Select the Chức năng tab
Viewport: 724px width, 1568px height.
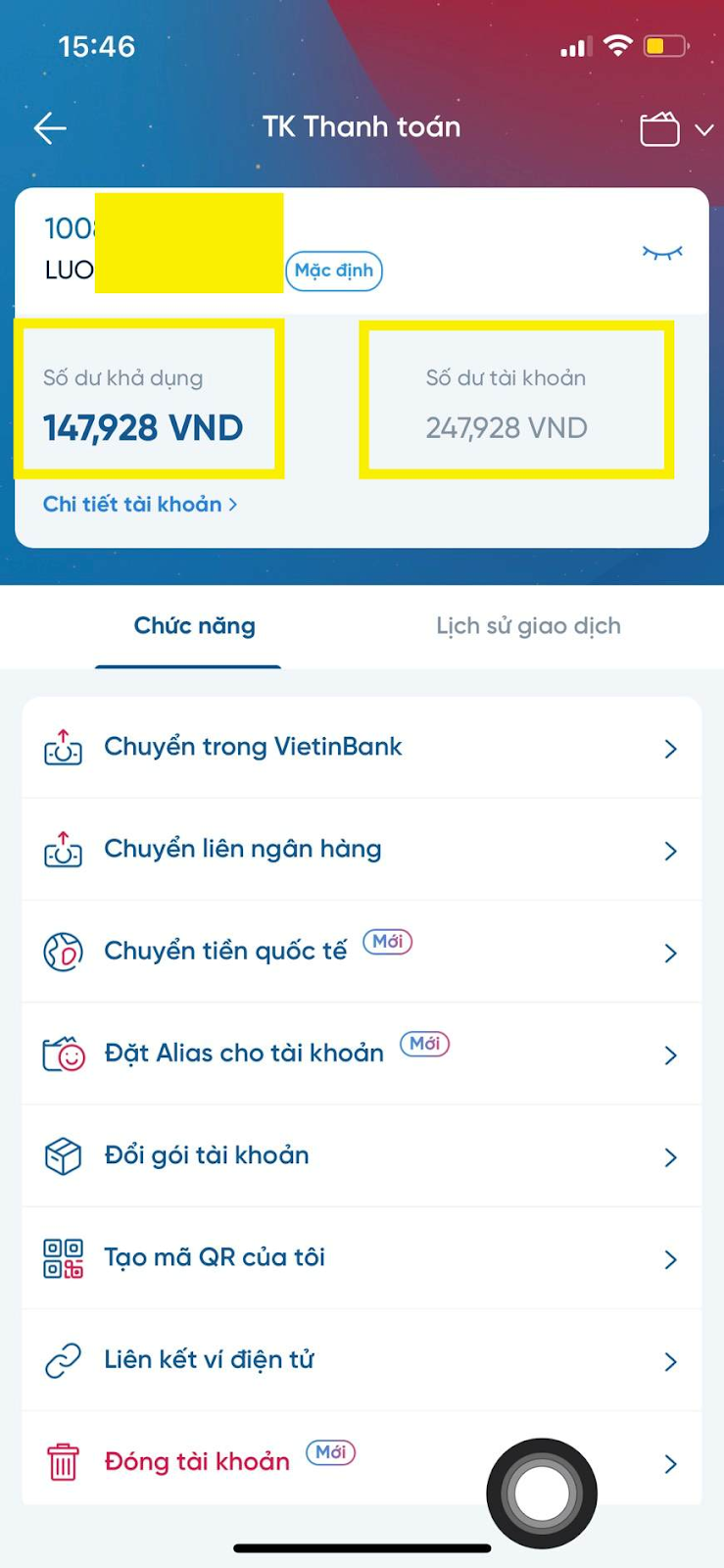[194, 626]
